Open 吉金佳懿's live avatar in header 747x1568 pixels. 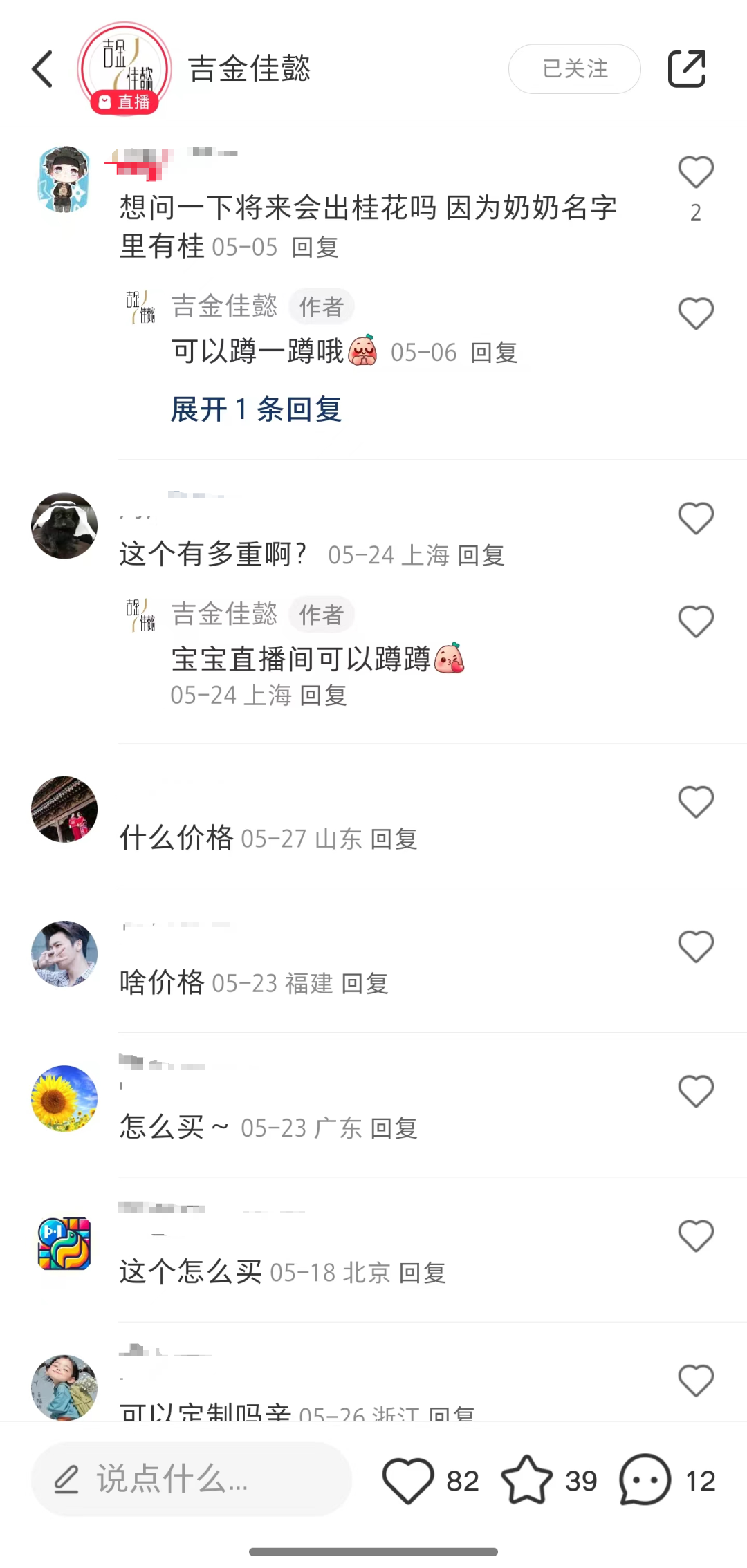coord(124,69)
